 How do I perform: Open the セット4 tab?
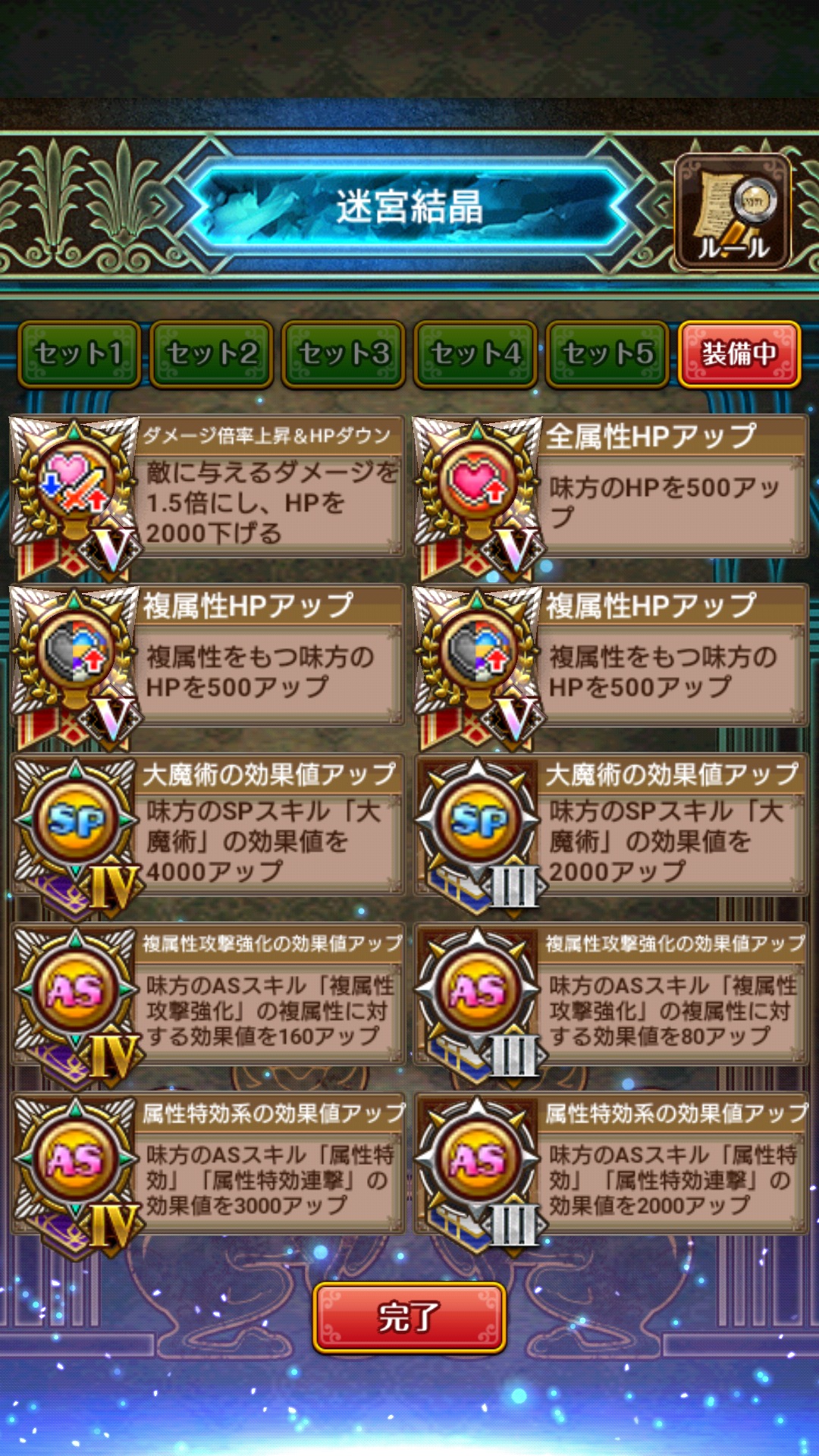tap(475, 354)
